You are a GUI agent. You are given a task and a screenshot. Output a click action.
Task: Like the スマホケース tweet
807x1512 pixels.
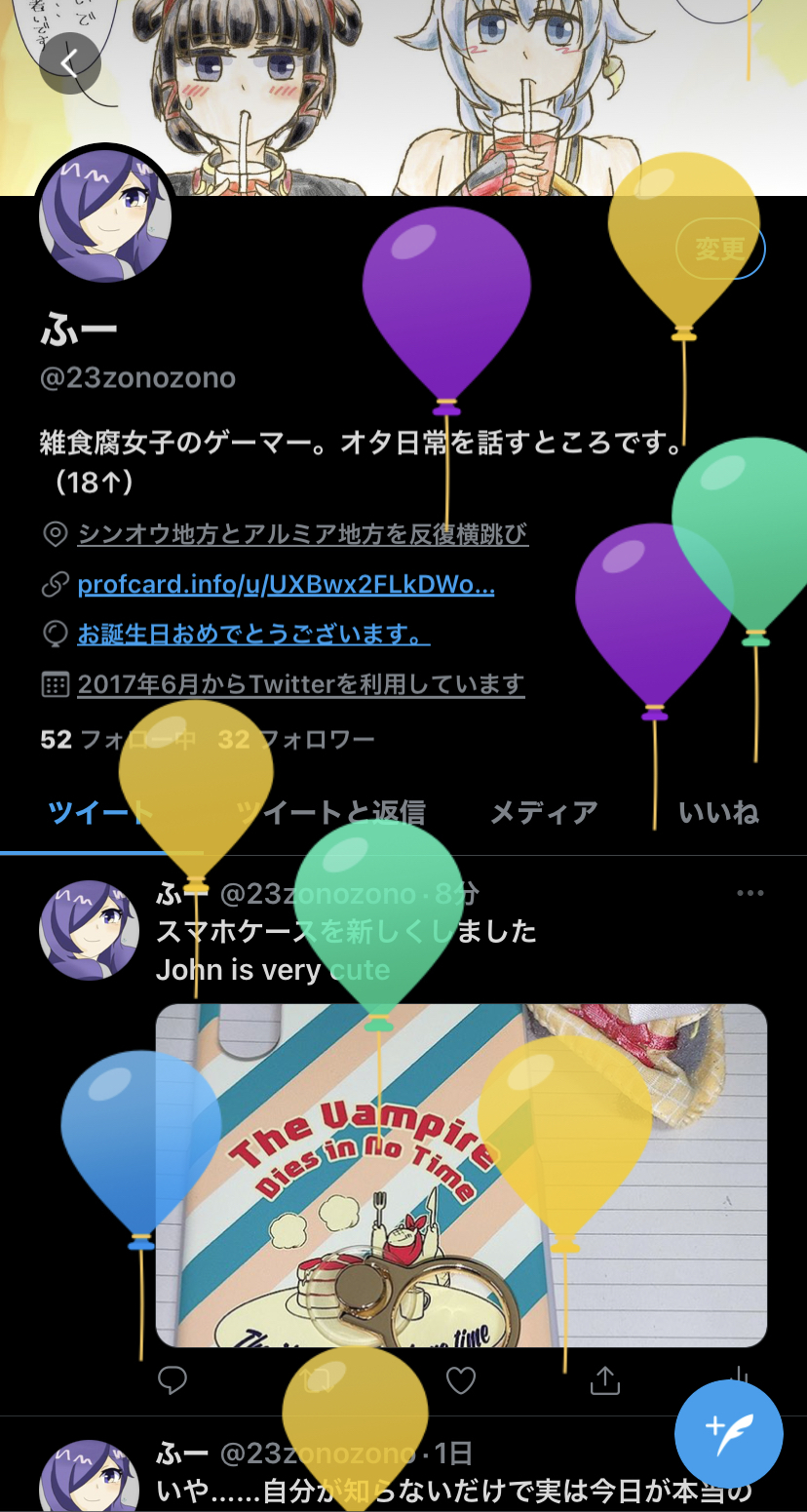[460, 1379]
